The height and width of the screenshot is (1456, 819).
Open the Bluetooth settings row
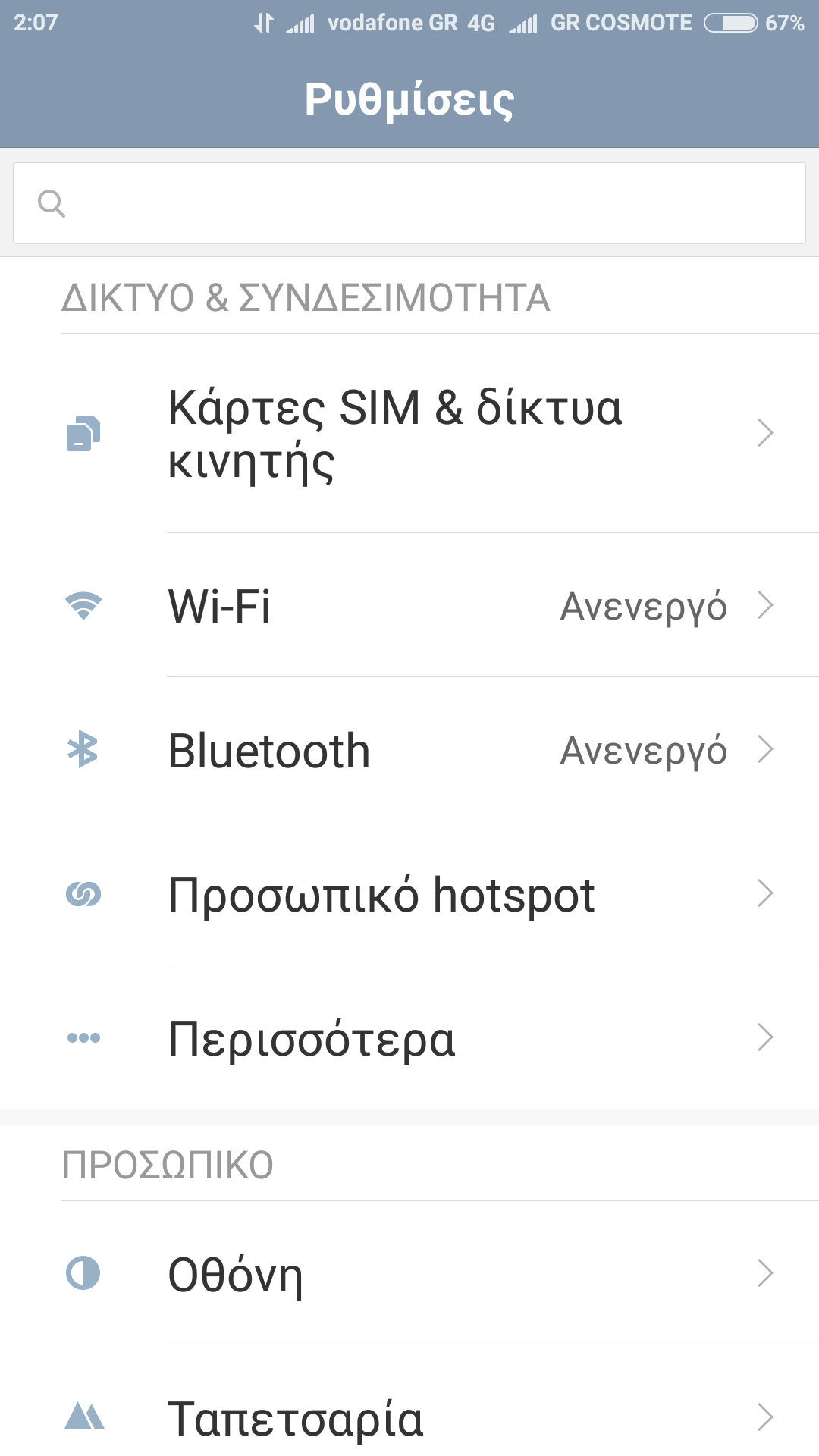pyautogui.click(x=409, y=750)
